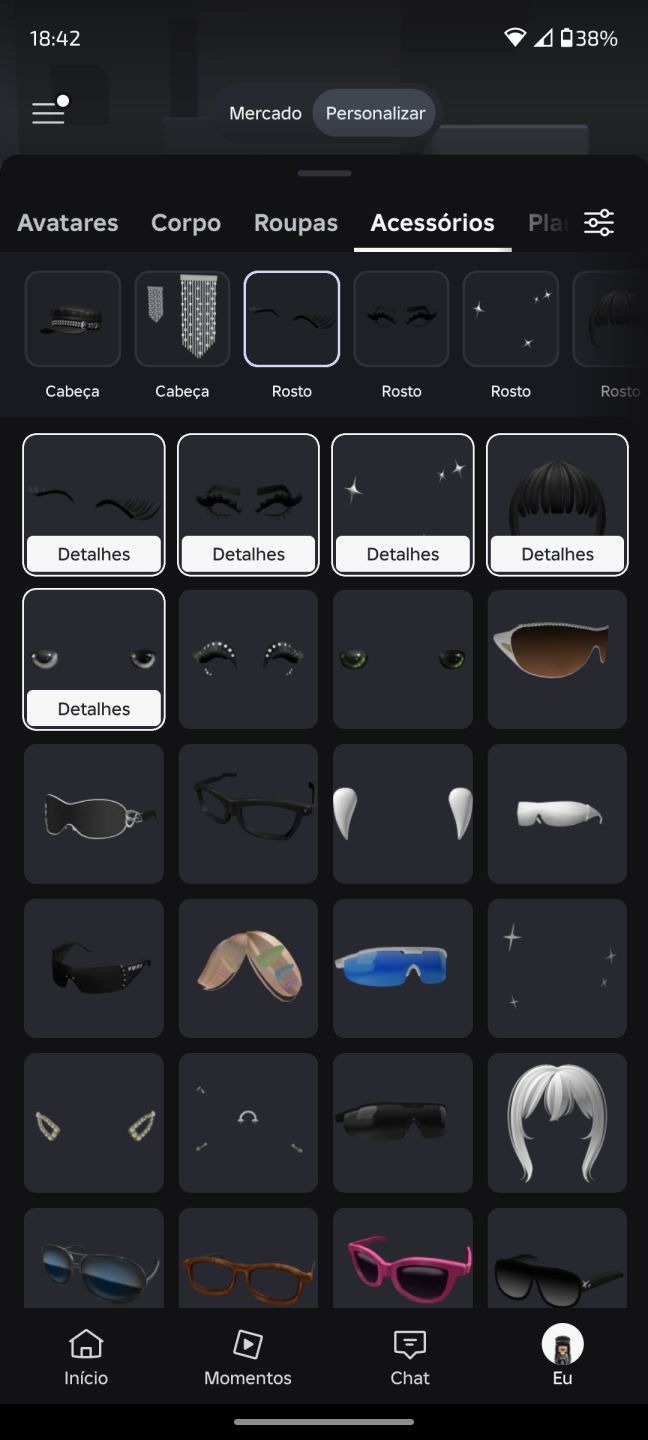Open the Chat tab
The height and width of the screenshot is (1440, 648).
coord(410,1357)
